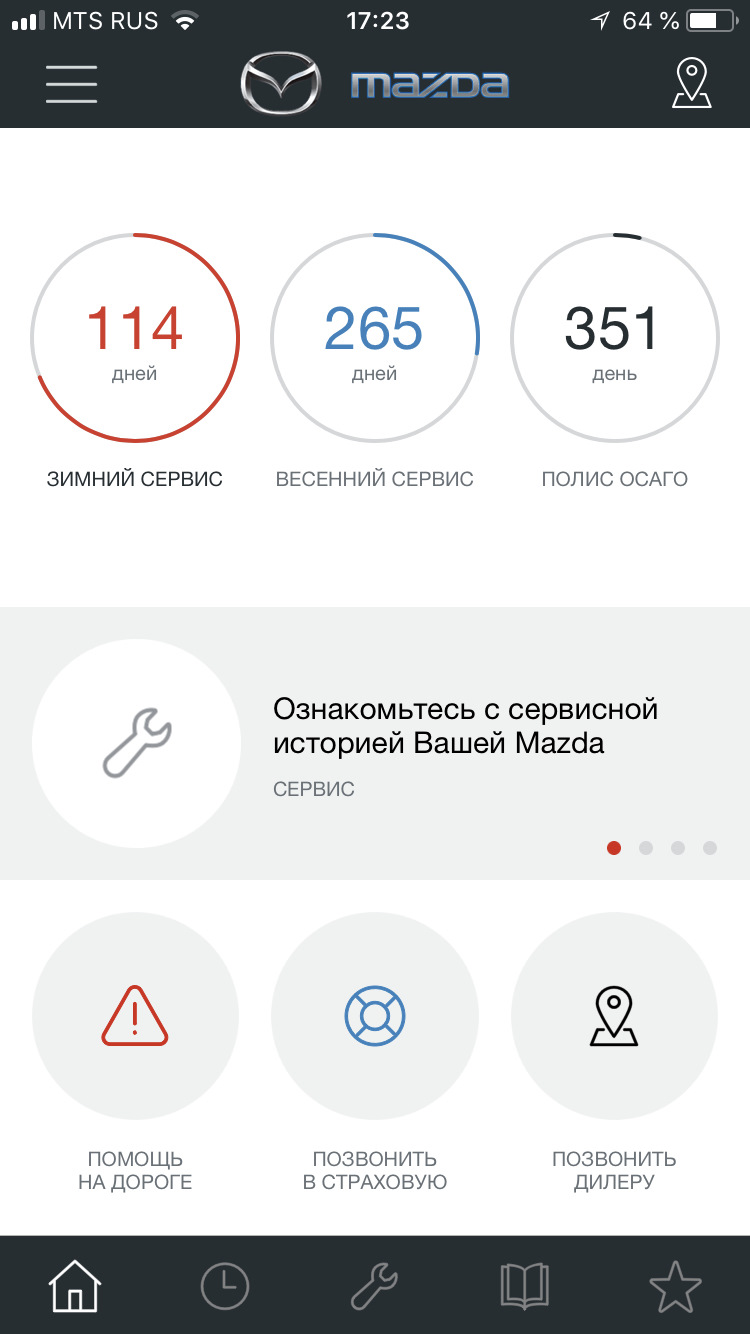This screenshot has height=1334, width=750.
Task: Open the navigation menu via hamburger icon
Action: pyautogui.click(x=71, y=86)
